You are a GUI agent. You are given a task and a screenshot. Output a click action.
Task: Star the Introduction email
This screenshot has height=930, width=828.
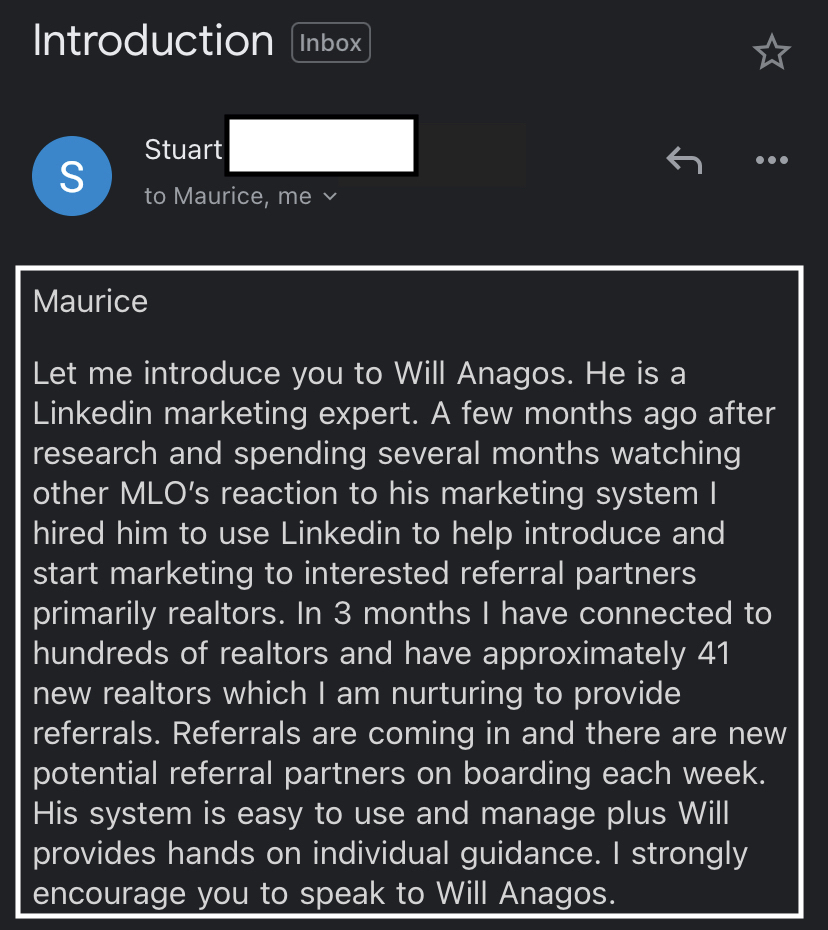coord(771,53)
